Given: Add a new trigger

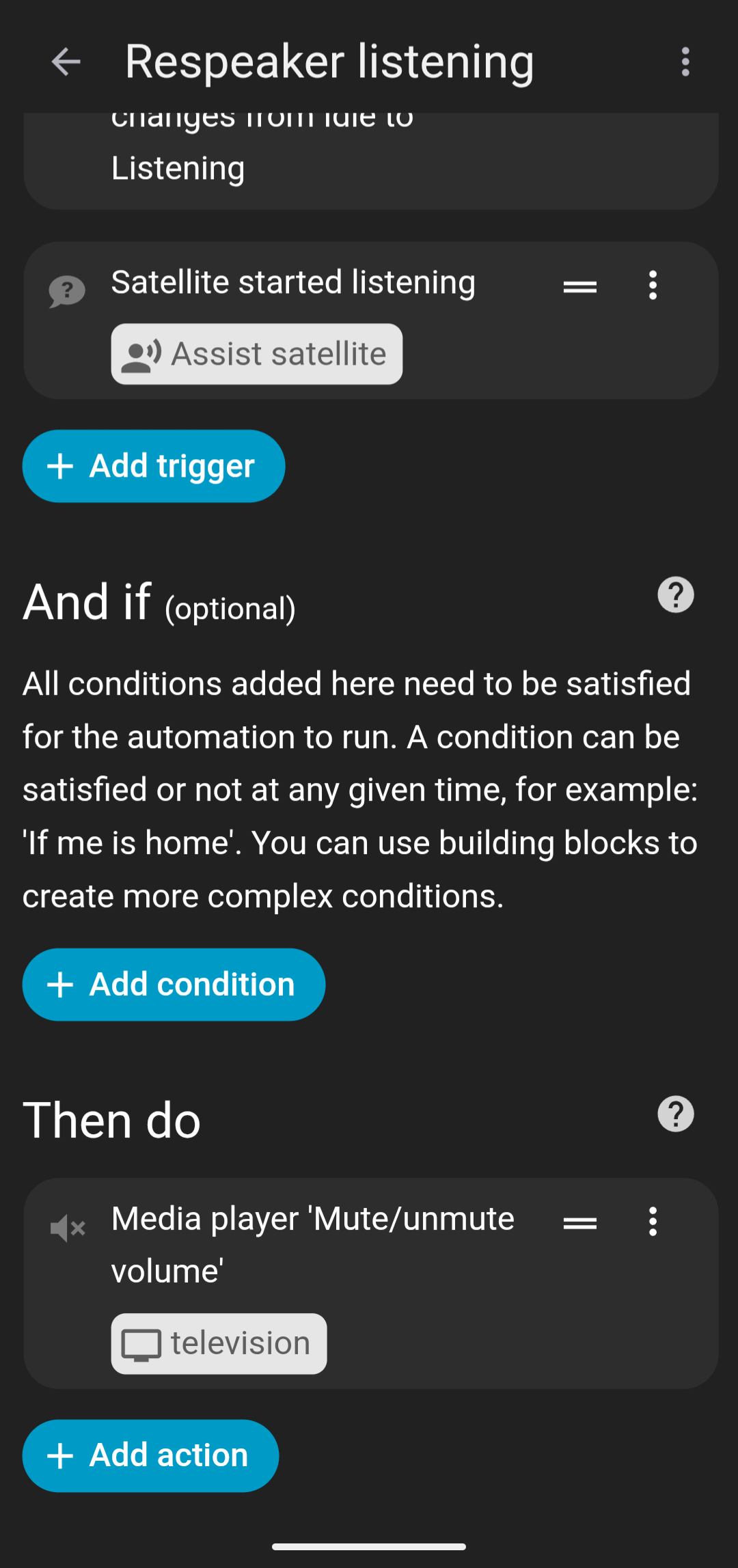Looking at the screenshot, I should (154, 466).
